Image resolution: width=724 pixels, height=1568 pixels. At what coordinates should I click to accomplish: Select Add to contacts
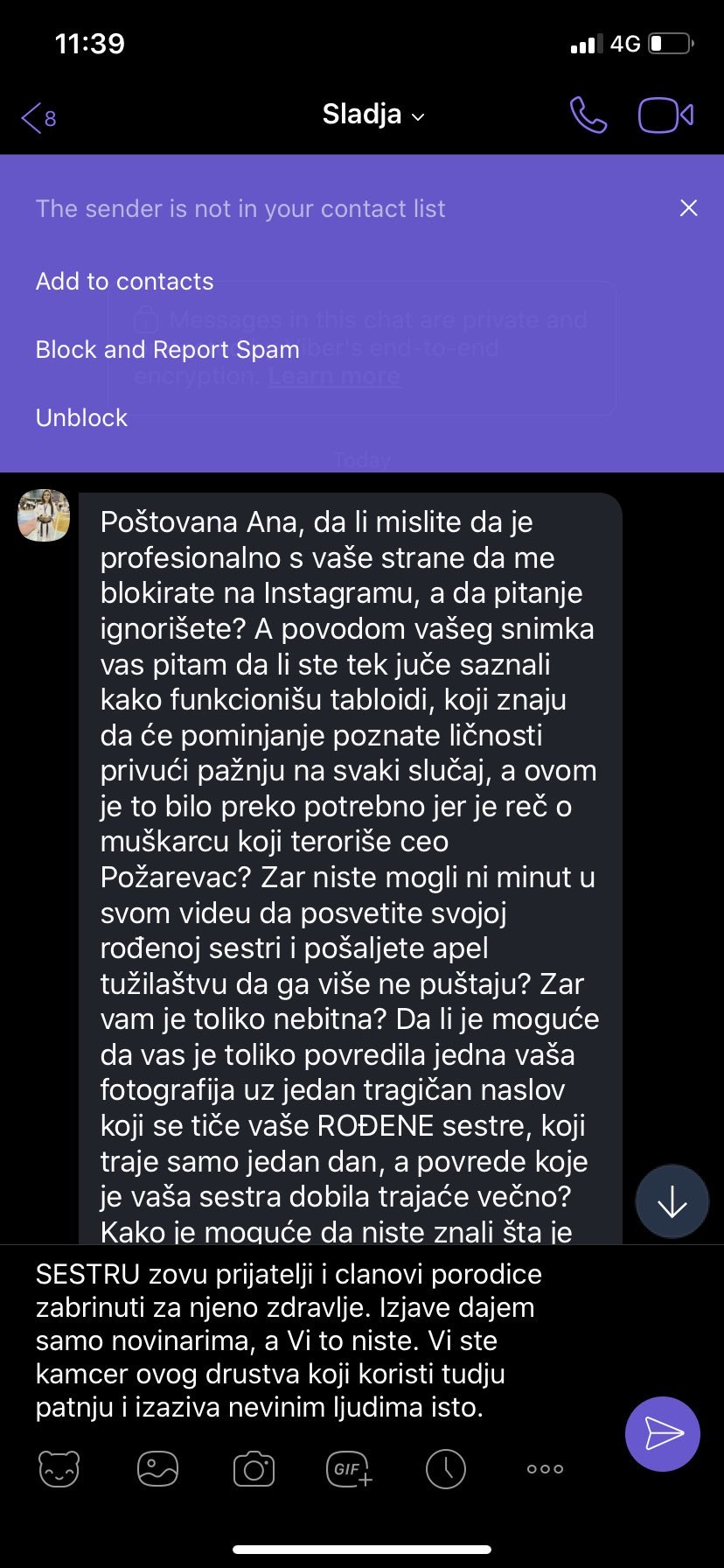tap(124, 281)
